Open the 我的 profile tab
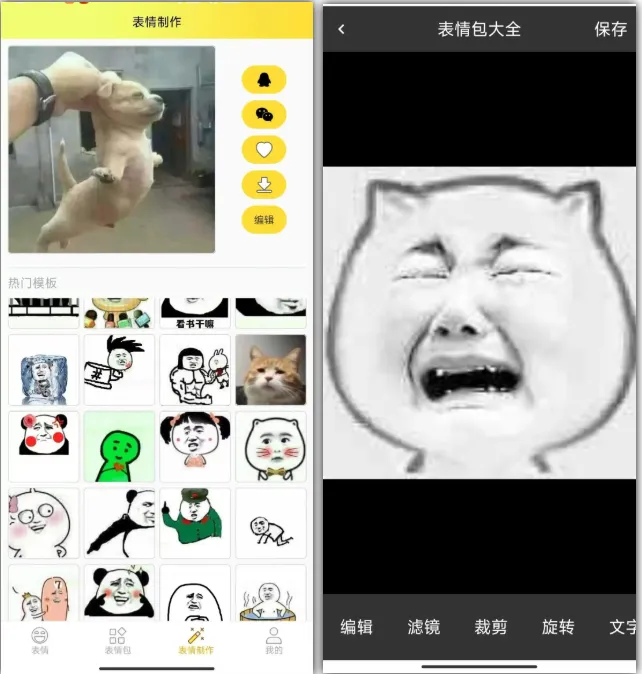 point(273,641)
